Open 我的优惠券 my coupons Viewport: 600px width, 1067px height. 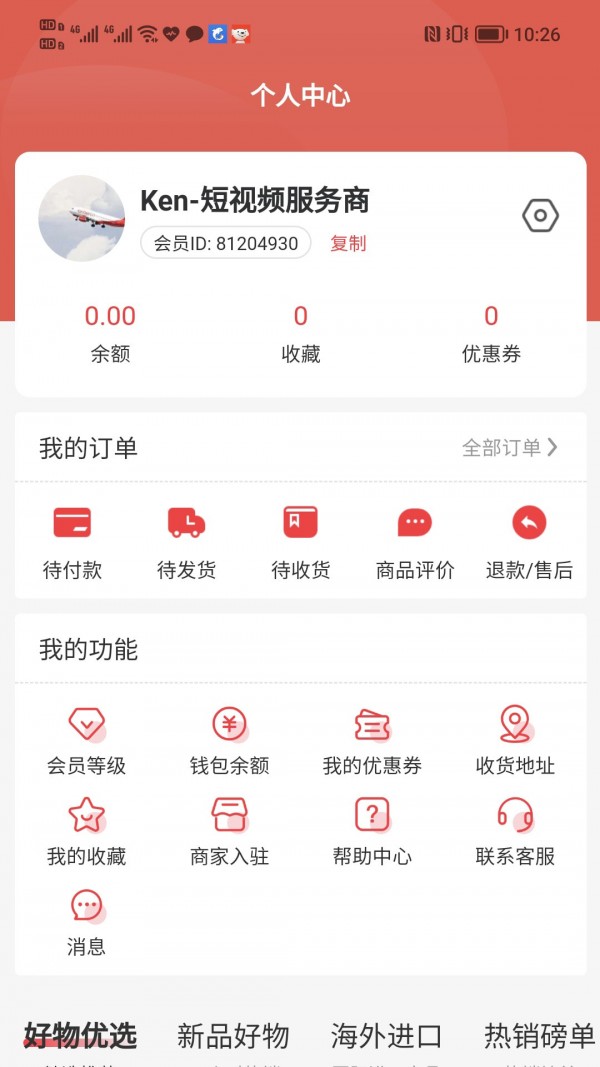click(372, 741)
